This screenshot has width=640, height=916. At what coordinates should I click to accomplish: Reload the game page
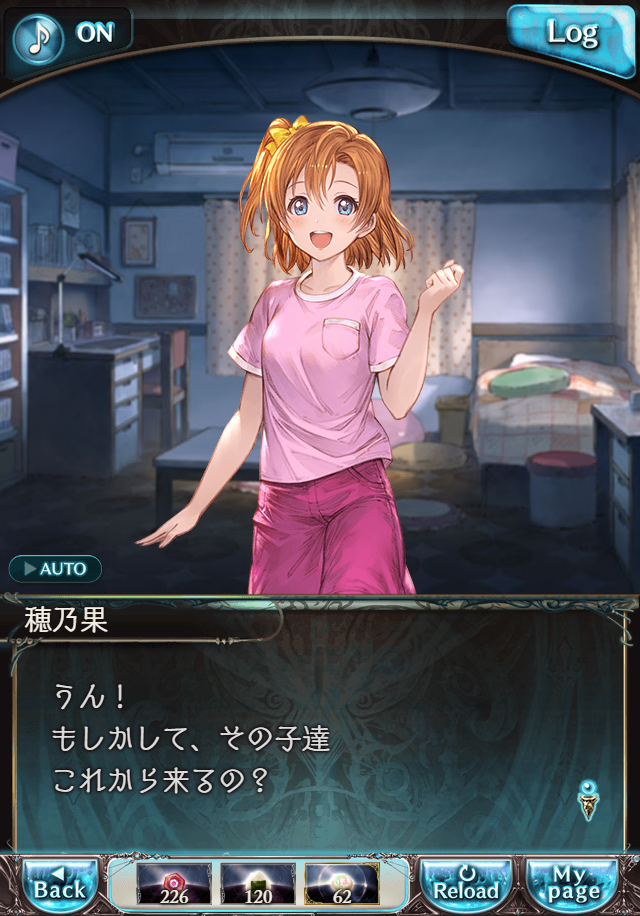tap(465, 884)
